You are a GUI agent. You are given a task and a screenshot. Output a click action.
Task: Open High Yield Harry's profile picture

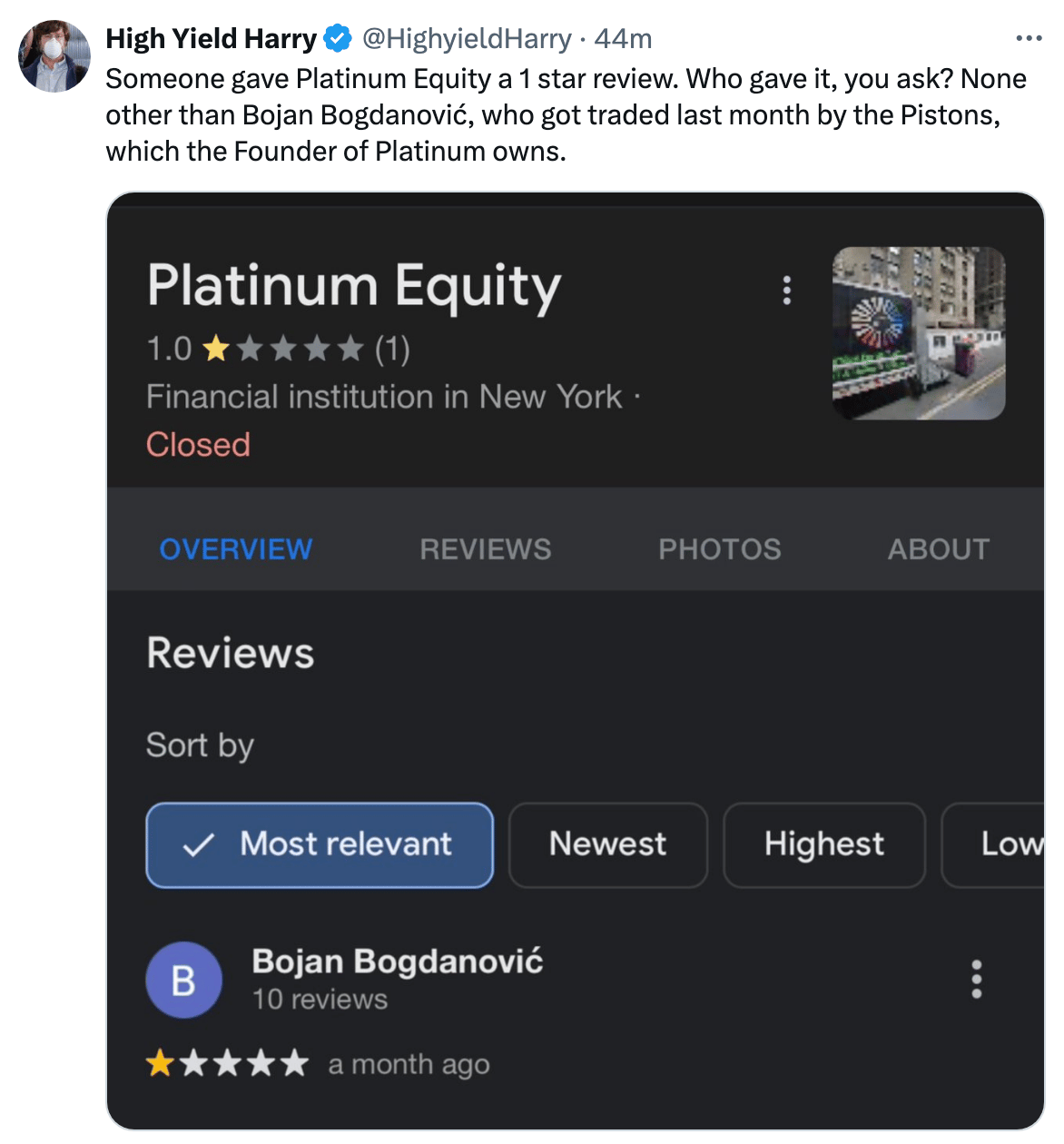tap(54, 56)
